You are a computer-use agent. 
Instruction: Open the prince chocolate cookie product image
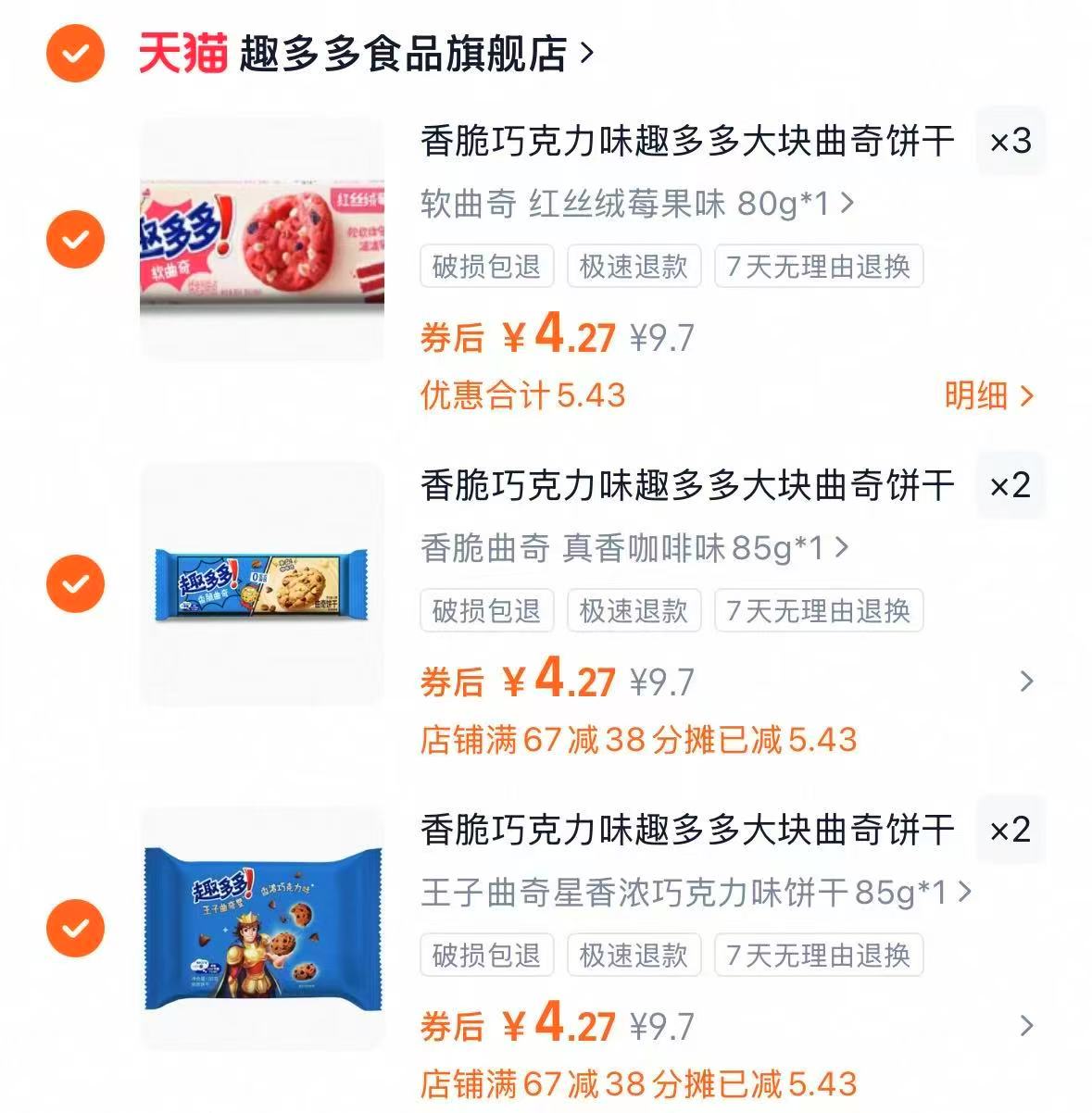tap(262, 926)
